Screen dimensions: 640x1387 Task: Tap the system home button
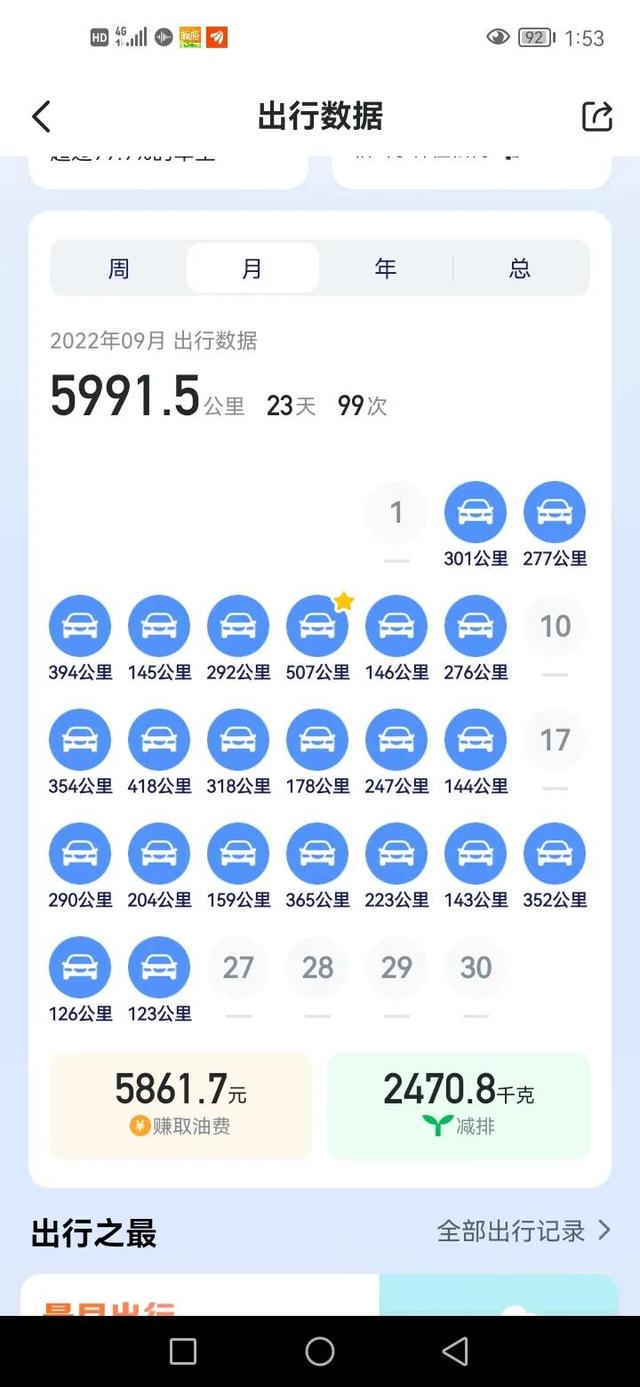click(x=320, y=1352)
